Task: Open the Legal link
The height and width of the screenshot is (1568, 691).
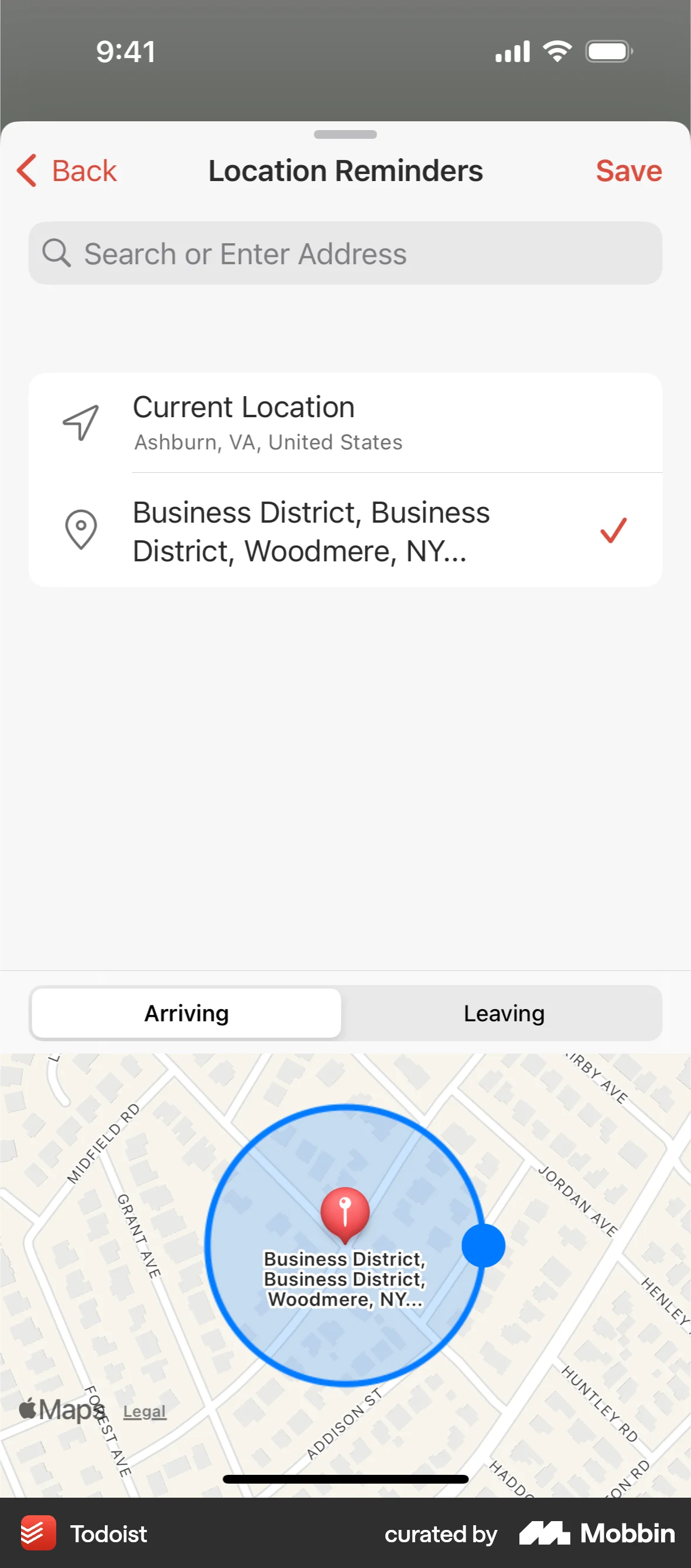Action: click(x=143, y=1411)
